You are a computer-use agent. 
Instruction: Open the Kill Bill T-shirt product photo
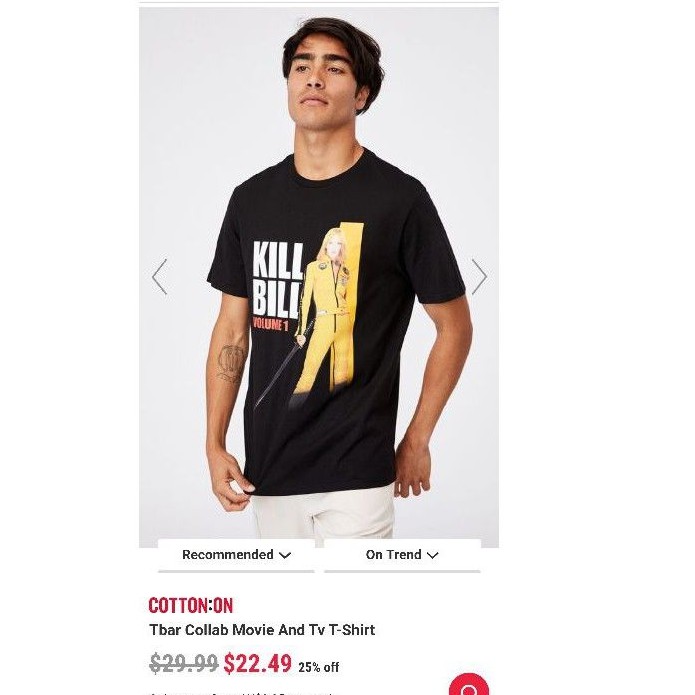click(318, 300)
